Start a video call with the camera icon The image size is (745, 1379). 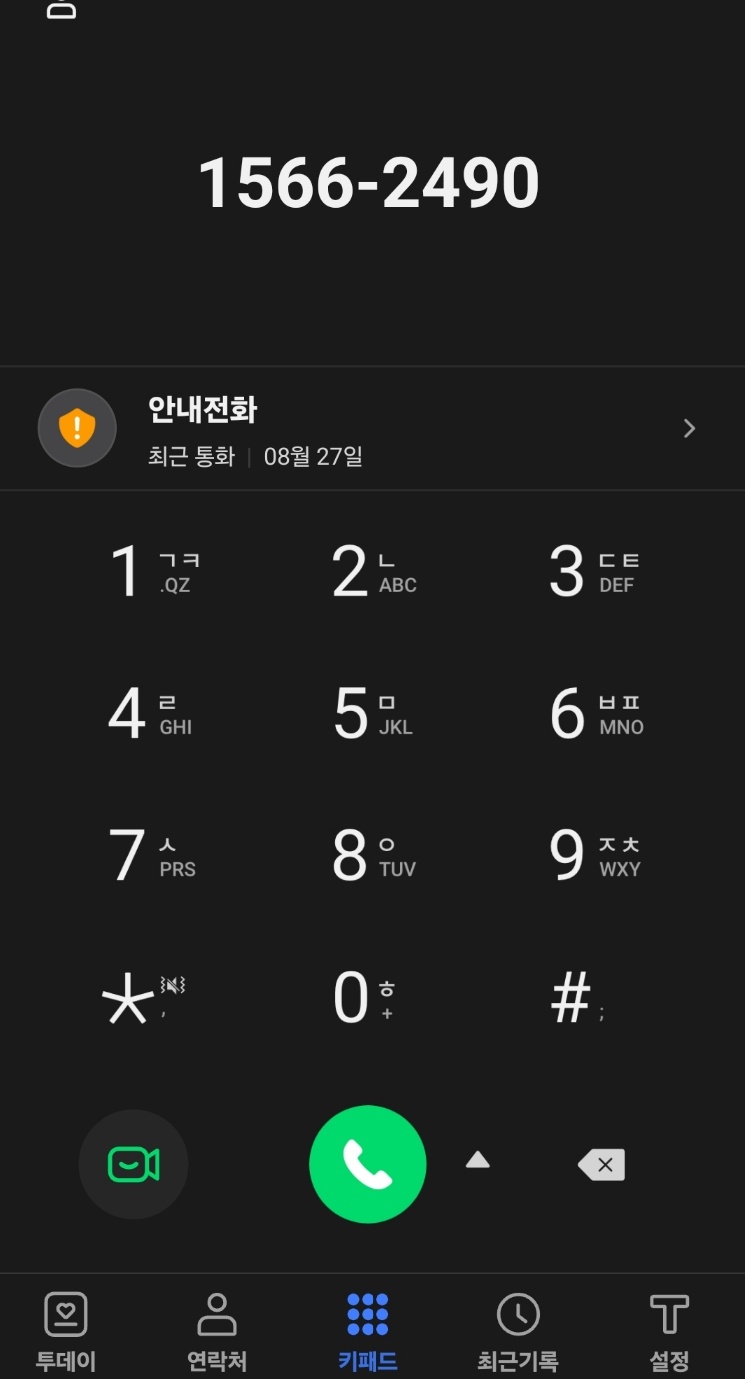pos(133,1164)
